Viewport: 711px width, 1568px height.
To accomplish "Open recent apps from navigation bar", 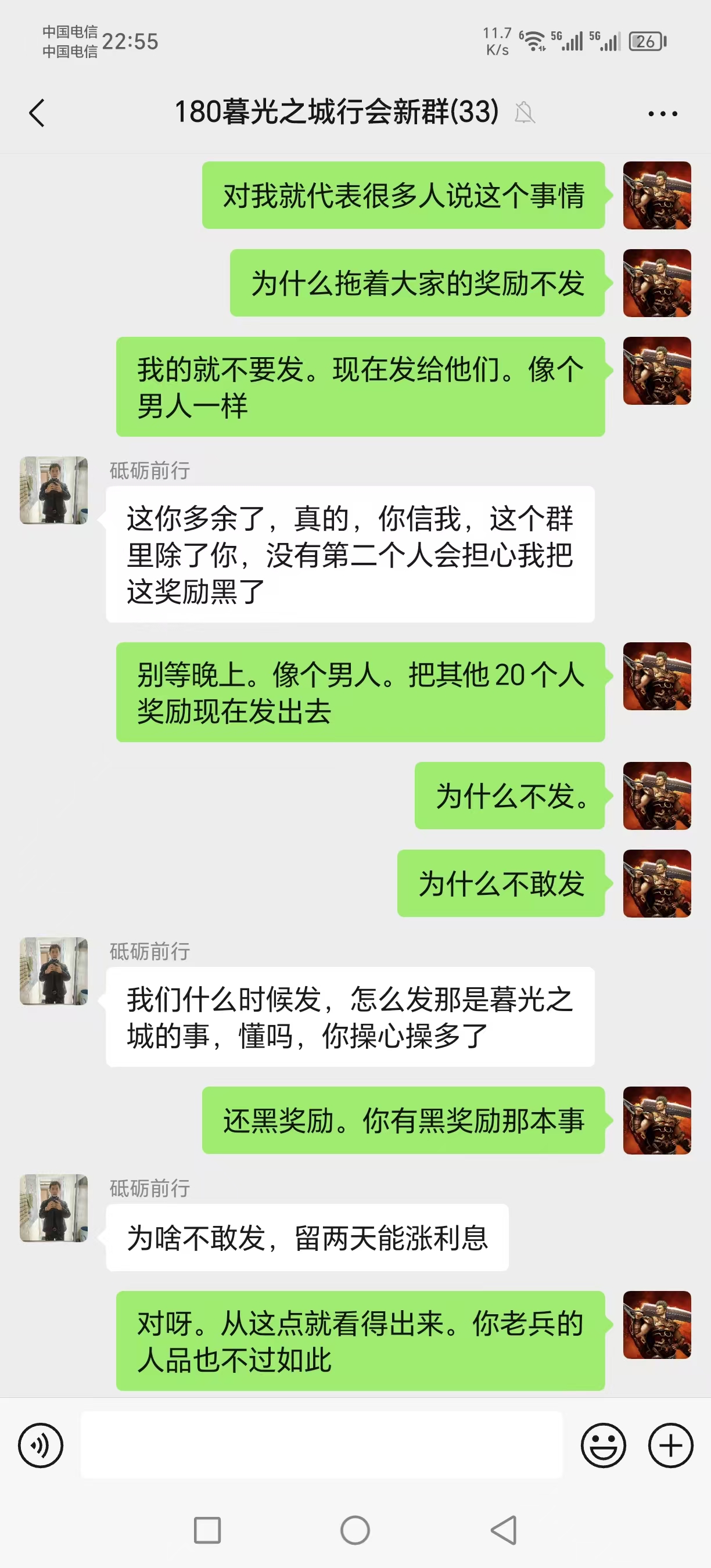I will click(207, 1530).
